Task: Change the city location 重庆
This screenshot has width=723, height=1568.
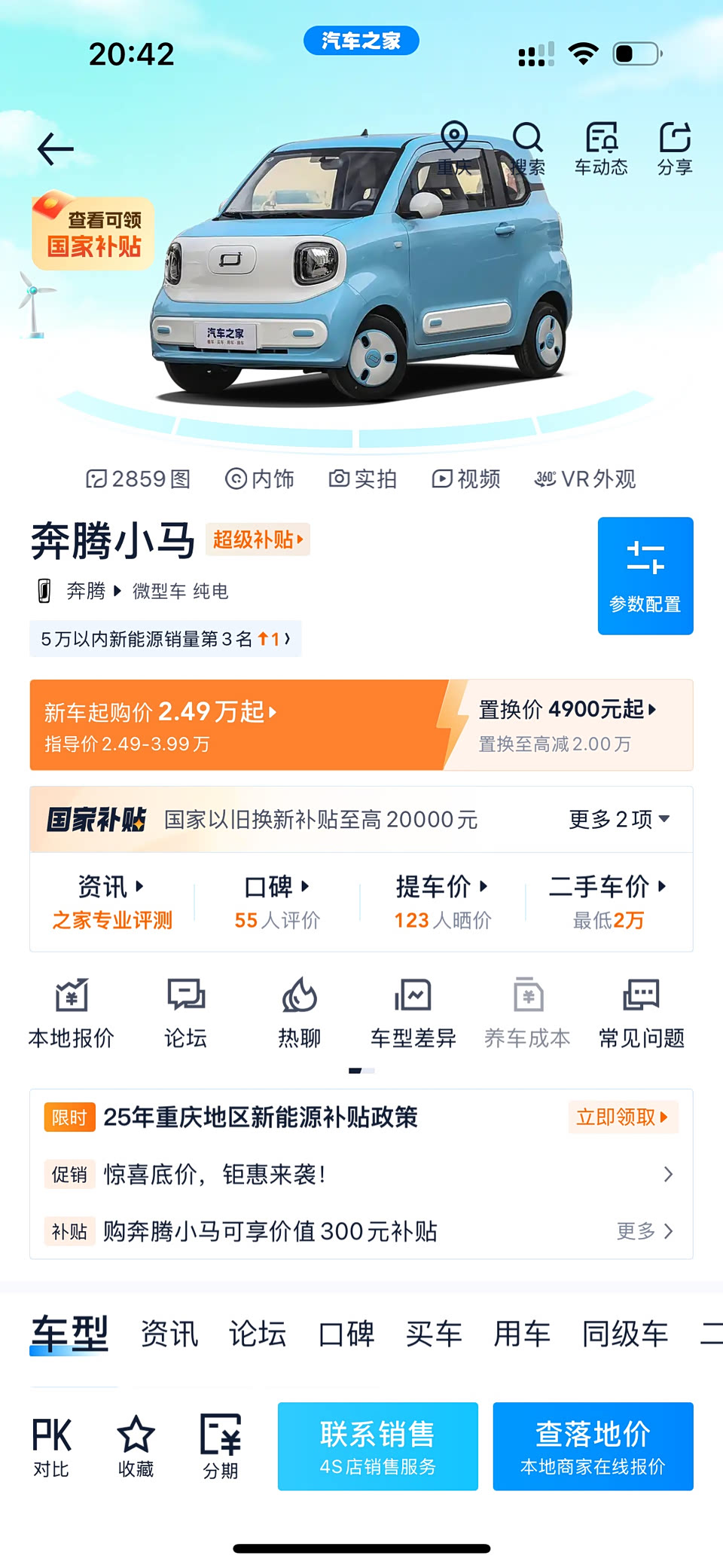Action: point(454,148)
